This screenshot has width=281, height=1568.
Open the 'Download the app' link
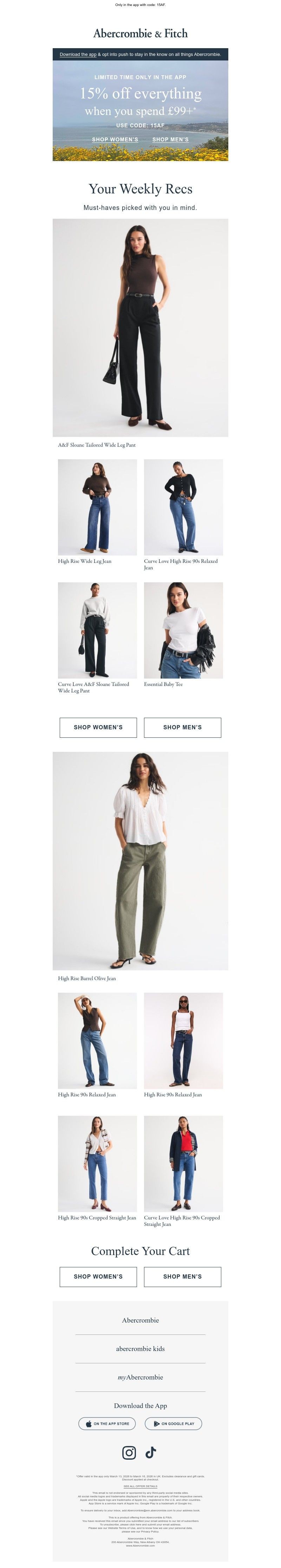(x=78, y=54)
